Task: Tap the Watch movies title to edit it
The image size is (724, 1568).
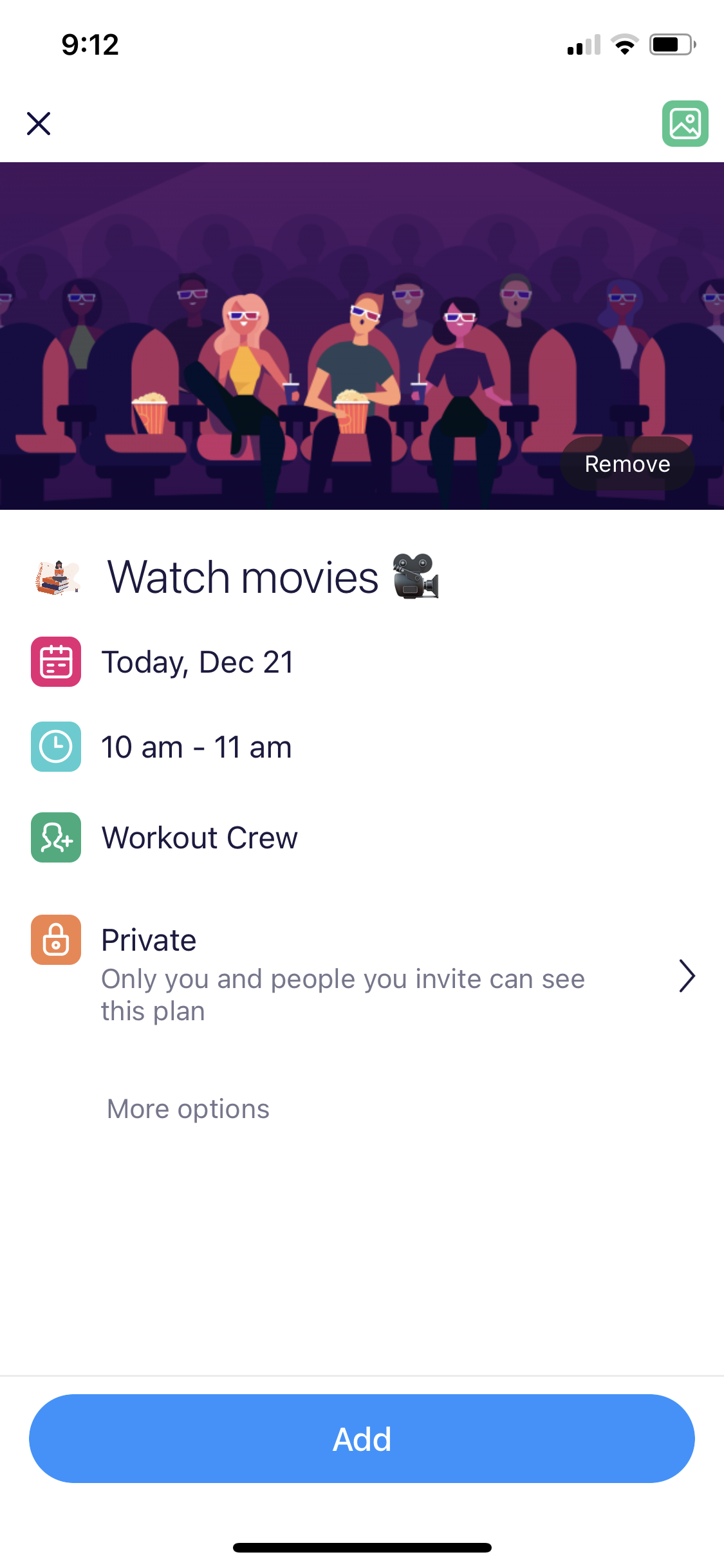Action: click(243, 577)
